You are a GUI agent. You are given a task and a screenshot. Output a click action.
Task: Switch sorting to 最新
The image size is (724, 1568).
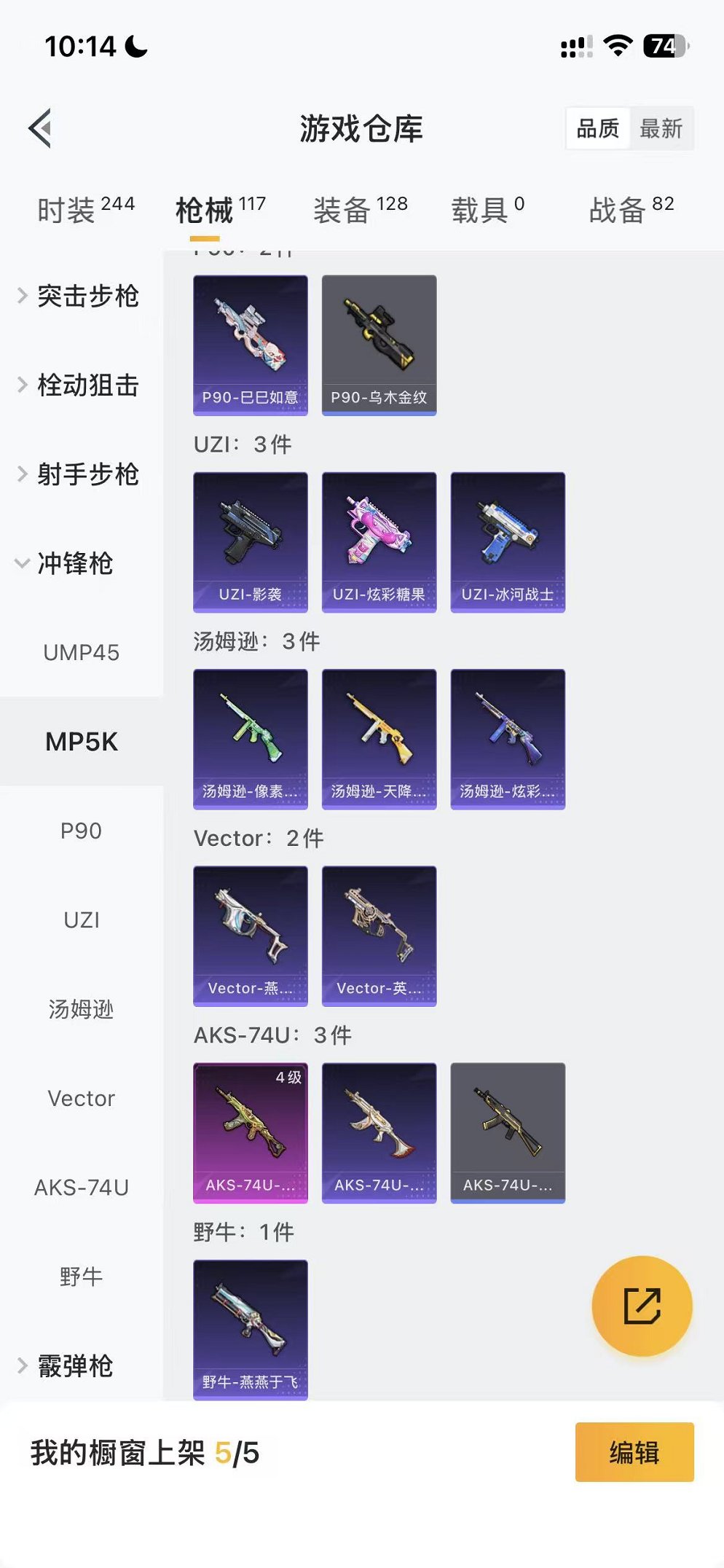pyautogui.click(x=660, y=128)
